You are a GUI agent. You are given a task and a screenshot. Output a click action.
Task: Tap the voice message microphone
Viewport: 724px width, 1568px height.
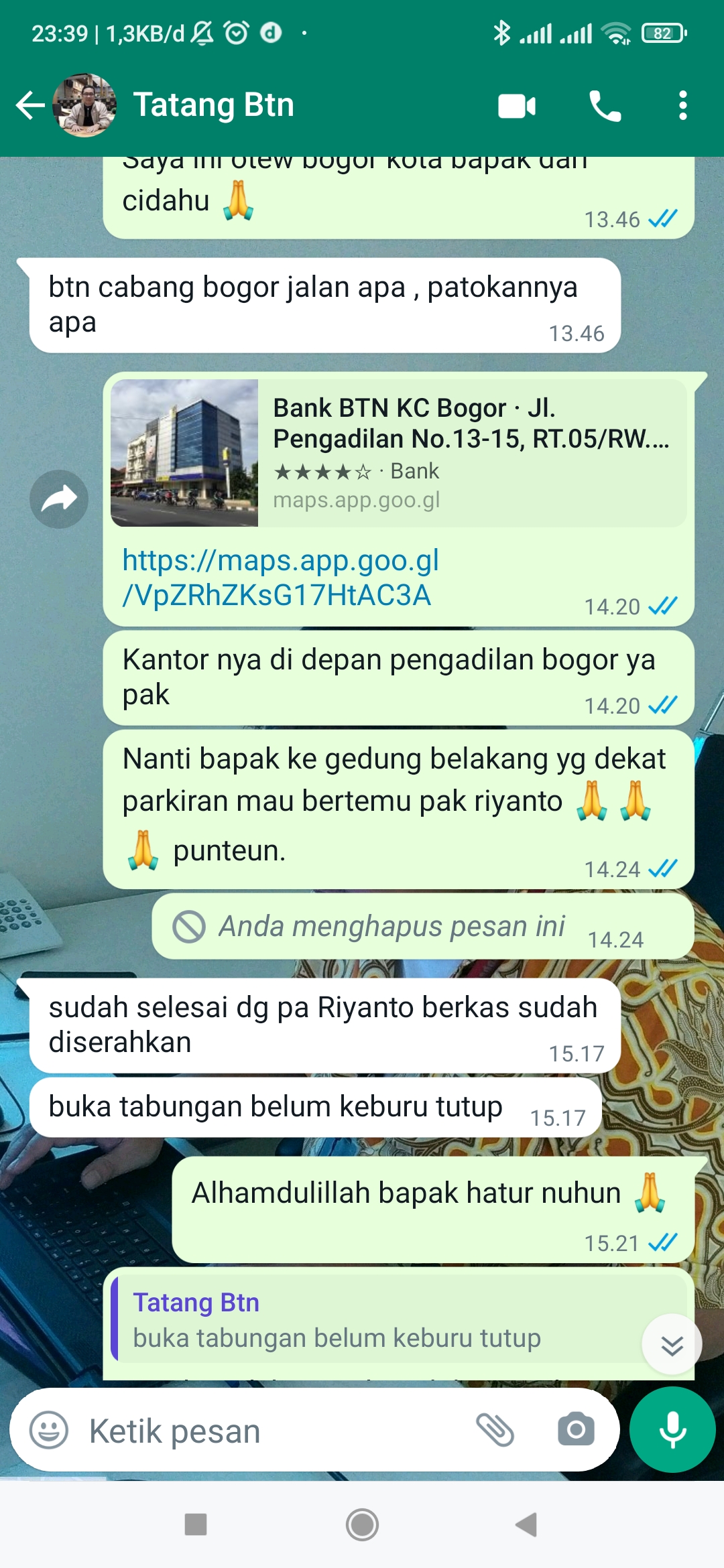click(672, 1430)
